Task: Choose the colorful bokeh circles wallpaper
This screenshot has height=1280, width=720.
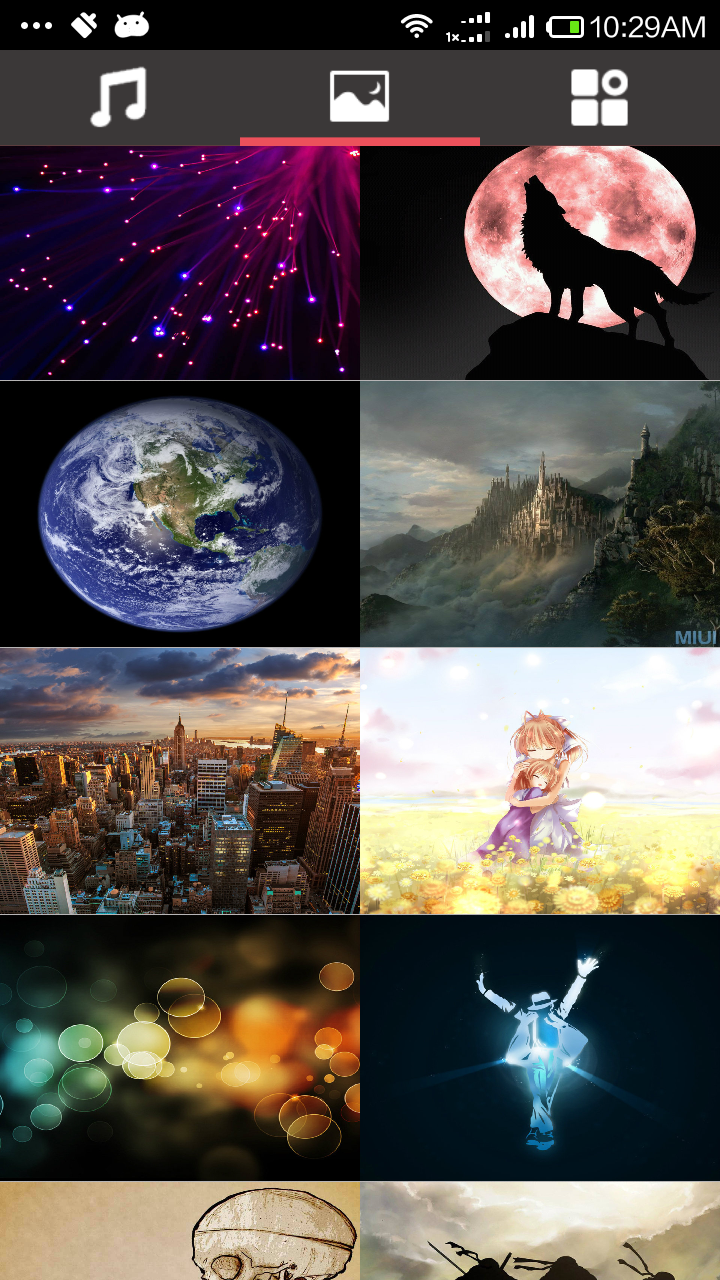Action: (179, 1048)
